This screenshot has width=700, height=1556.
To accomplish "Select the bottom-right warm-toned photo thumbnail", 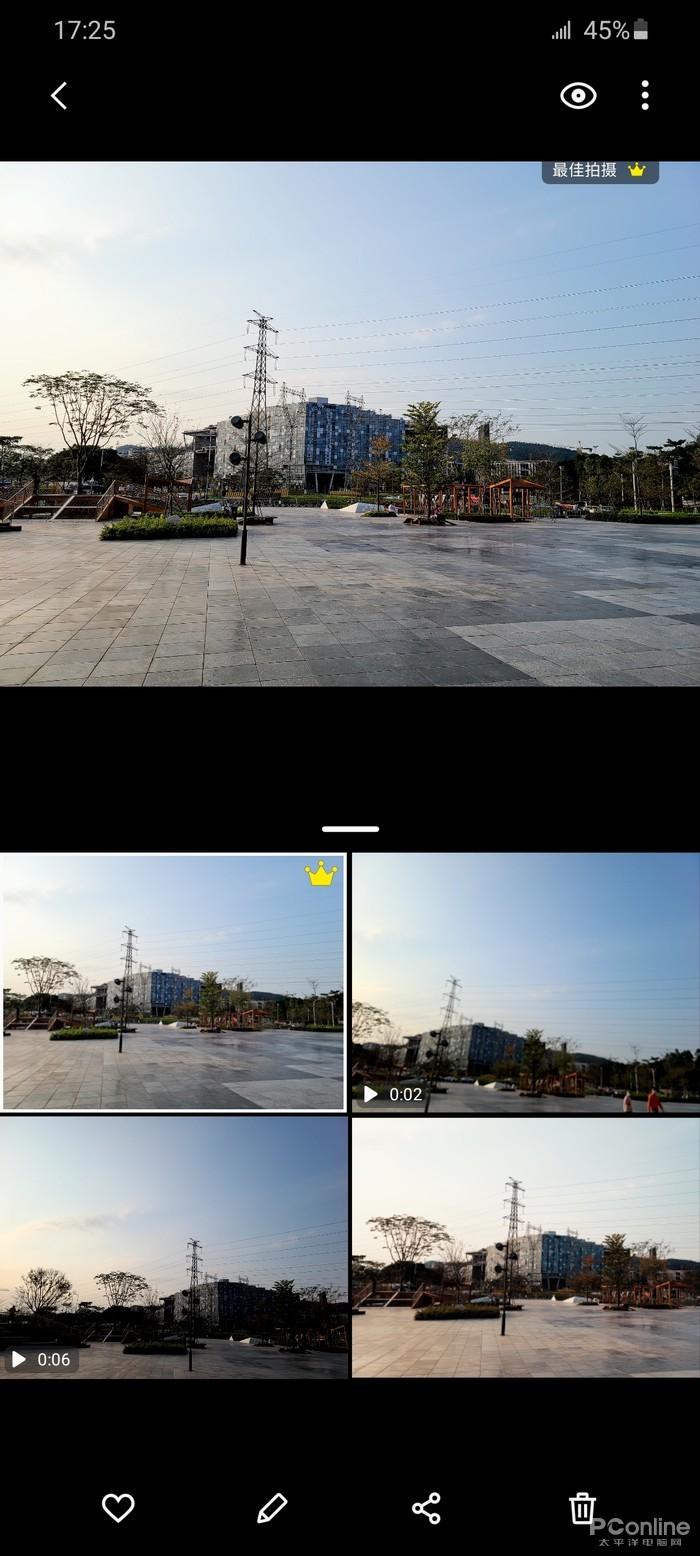I will click(526, 1247).
